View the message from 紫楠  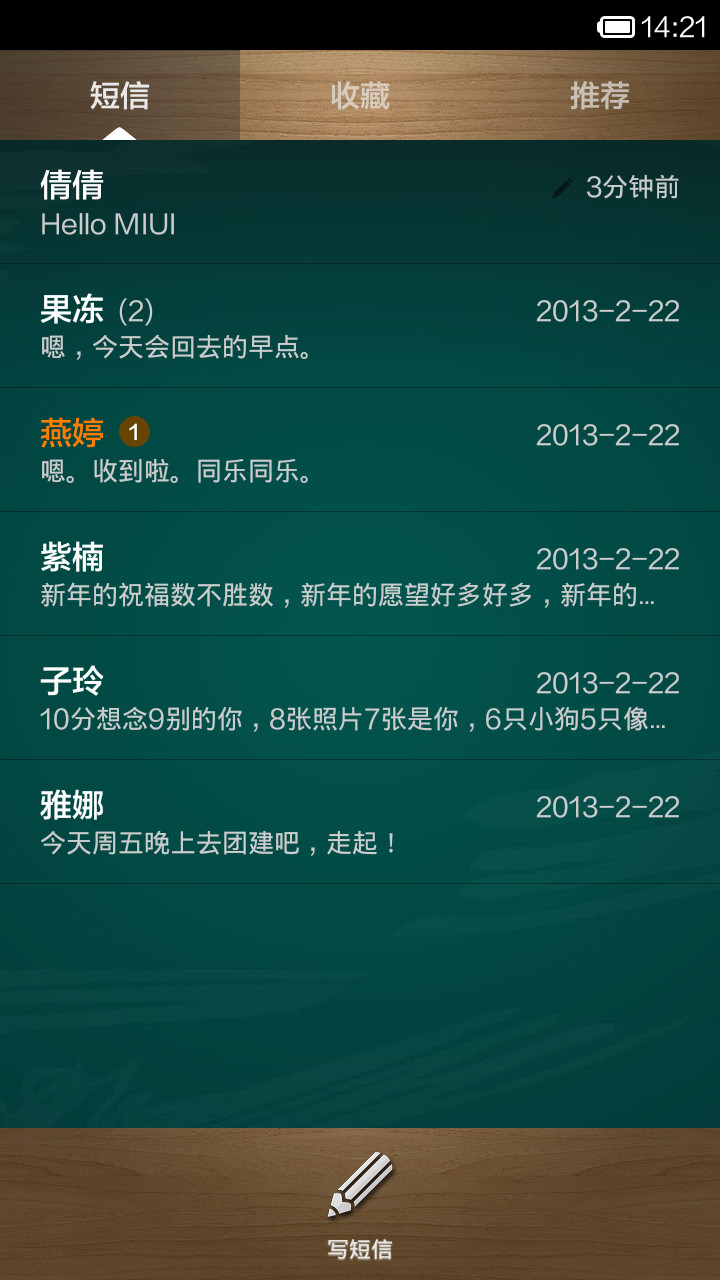(360, 574)
